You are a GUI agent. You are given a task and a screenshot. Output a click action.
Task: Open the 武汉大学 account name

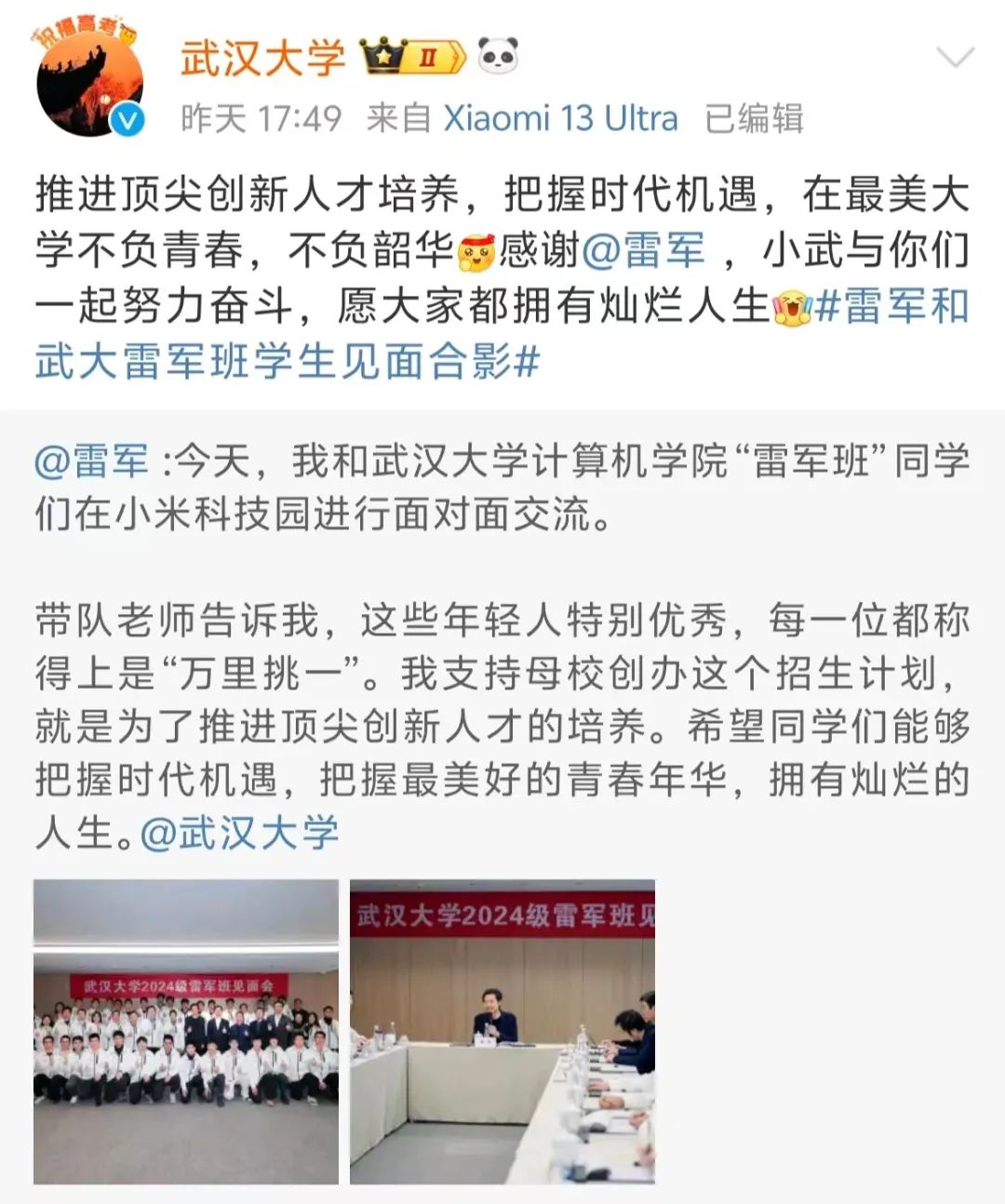coord(262,59)
